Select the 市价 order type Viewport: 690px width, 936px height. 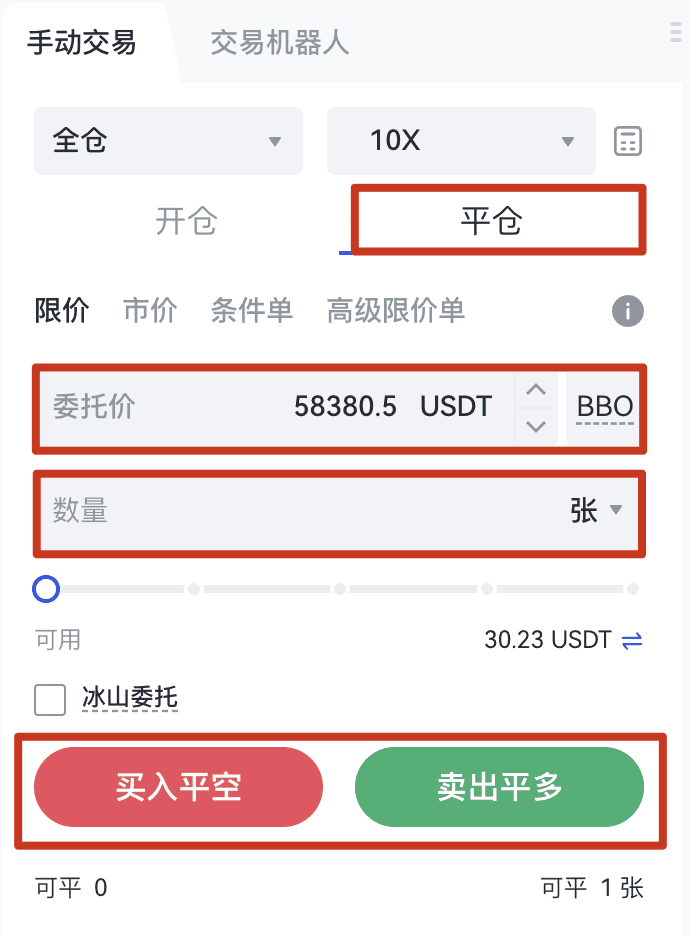[150, 310]
